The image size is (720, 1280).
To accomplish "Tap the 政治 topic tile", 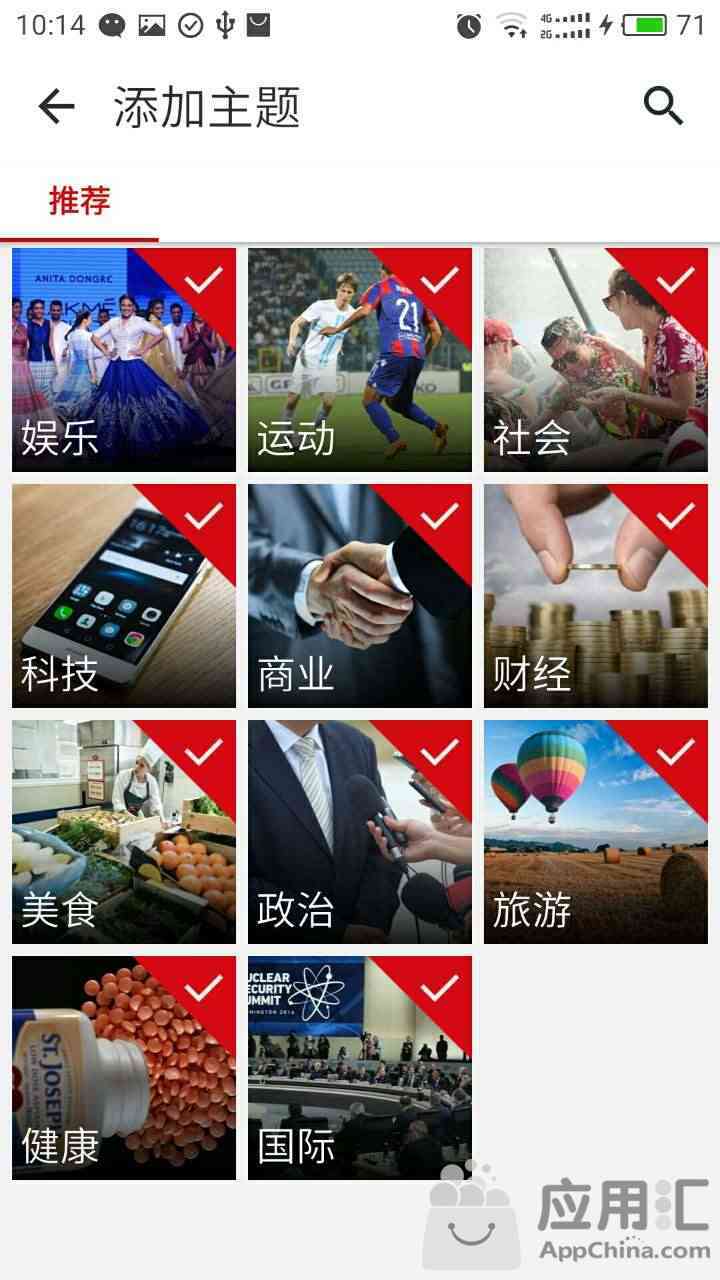I will tap(360, 832).
